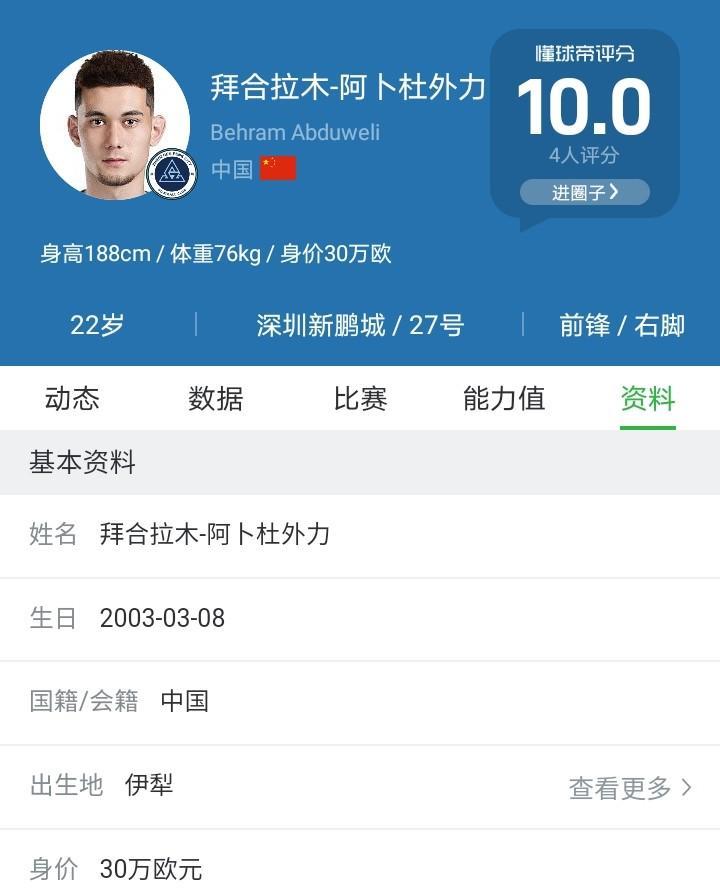Screen dimensions: 720x893
Task: Enter the fan circle via 进圈子
Action: point(585,192)
